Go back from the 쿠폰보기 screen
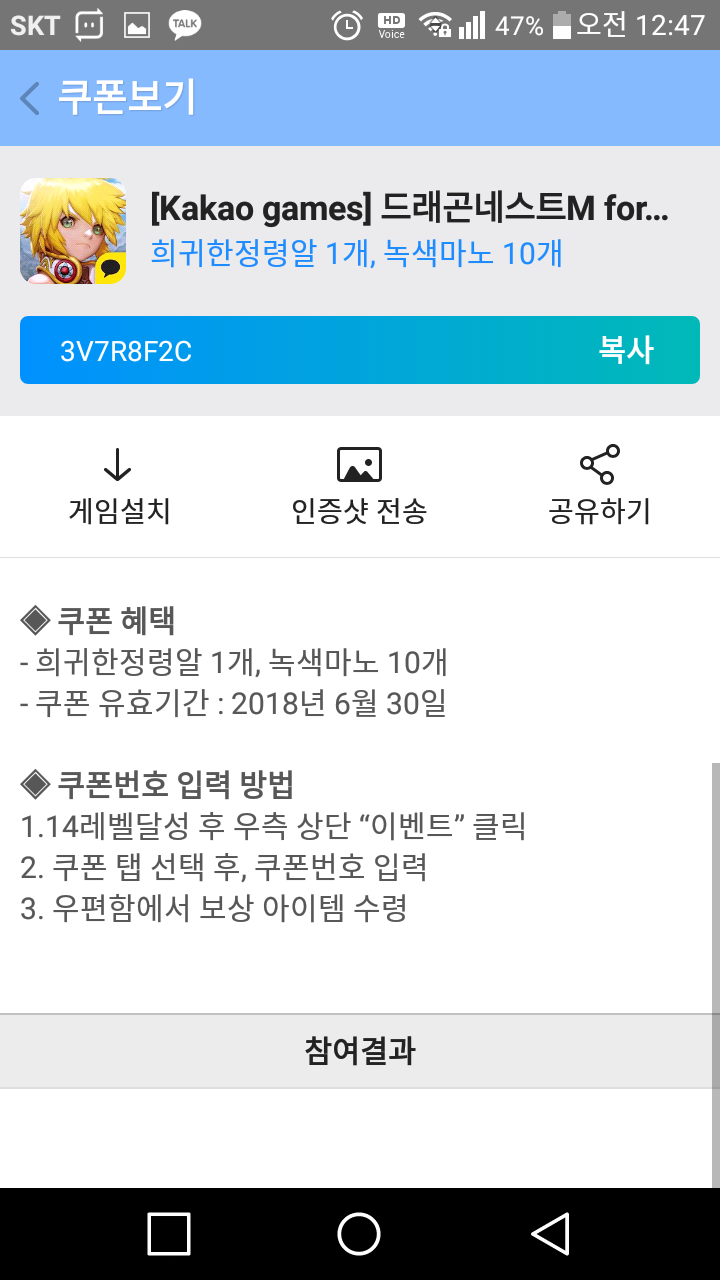This screenshot has width=720, height=1280. click(x=30, y=98)
